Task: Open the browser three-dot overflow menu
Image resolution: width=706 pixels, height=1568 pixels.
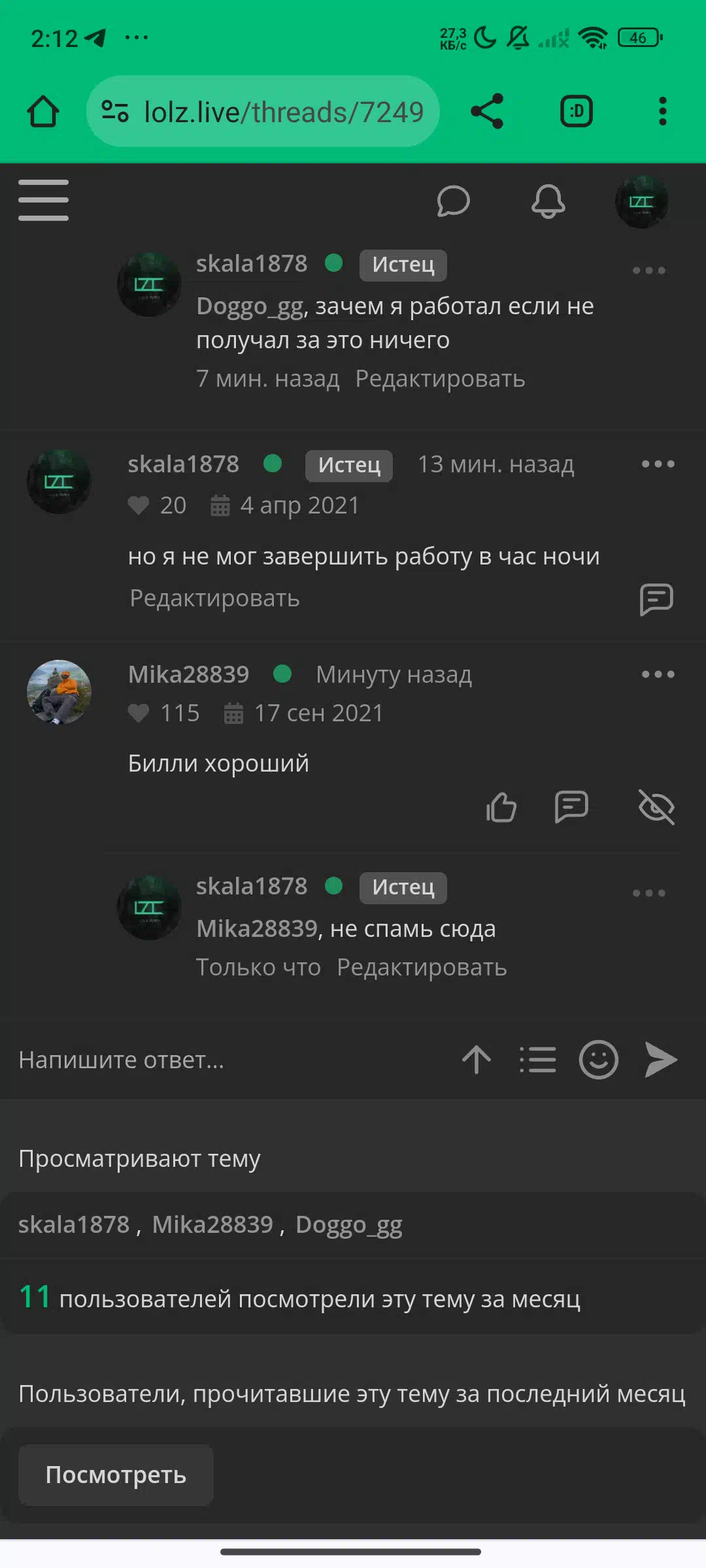Action: tap(663, 111)
